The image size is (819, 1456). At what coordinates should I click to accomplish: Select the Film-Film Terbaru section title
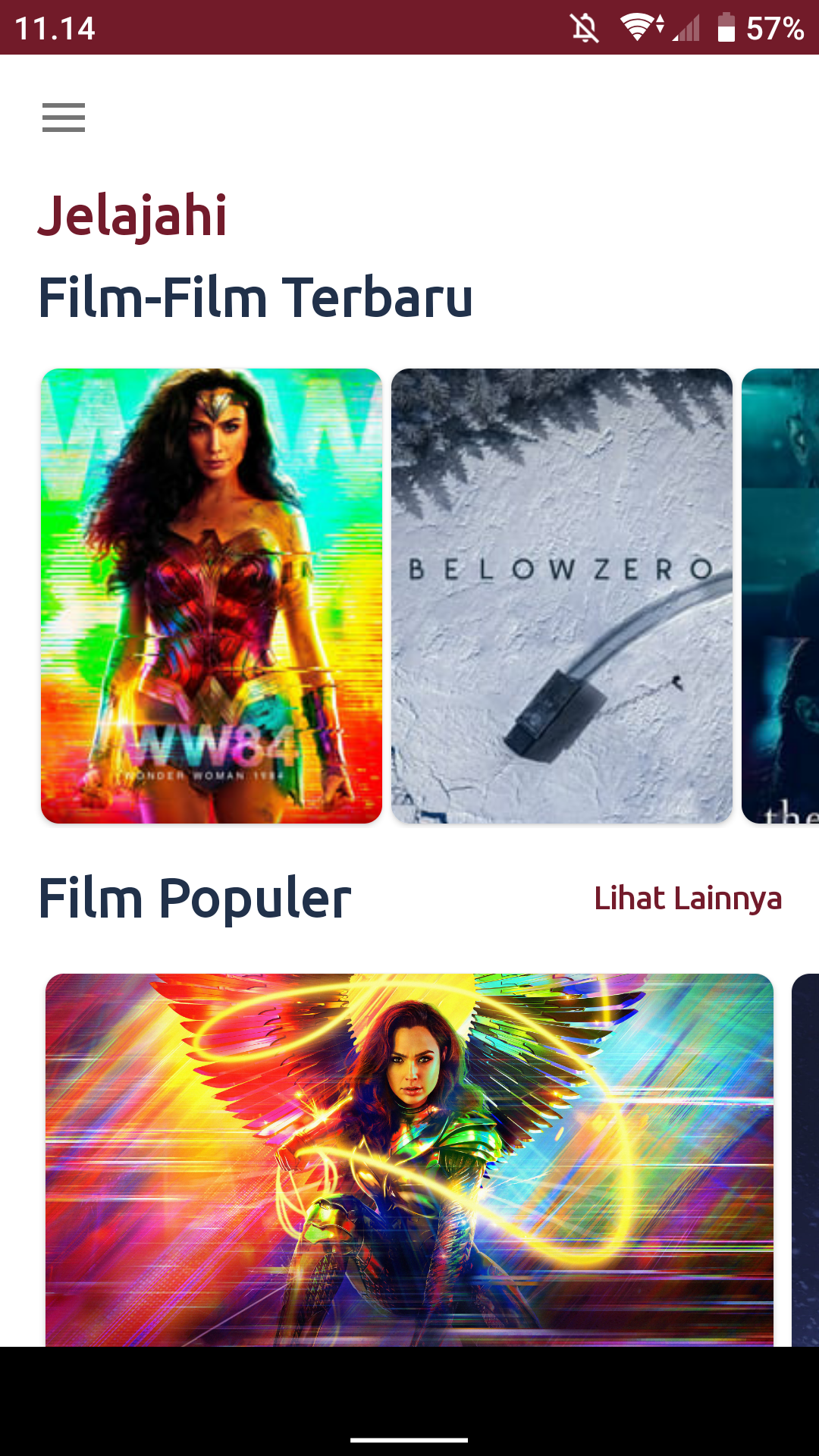[255, 297]
